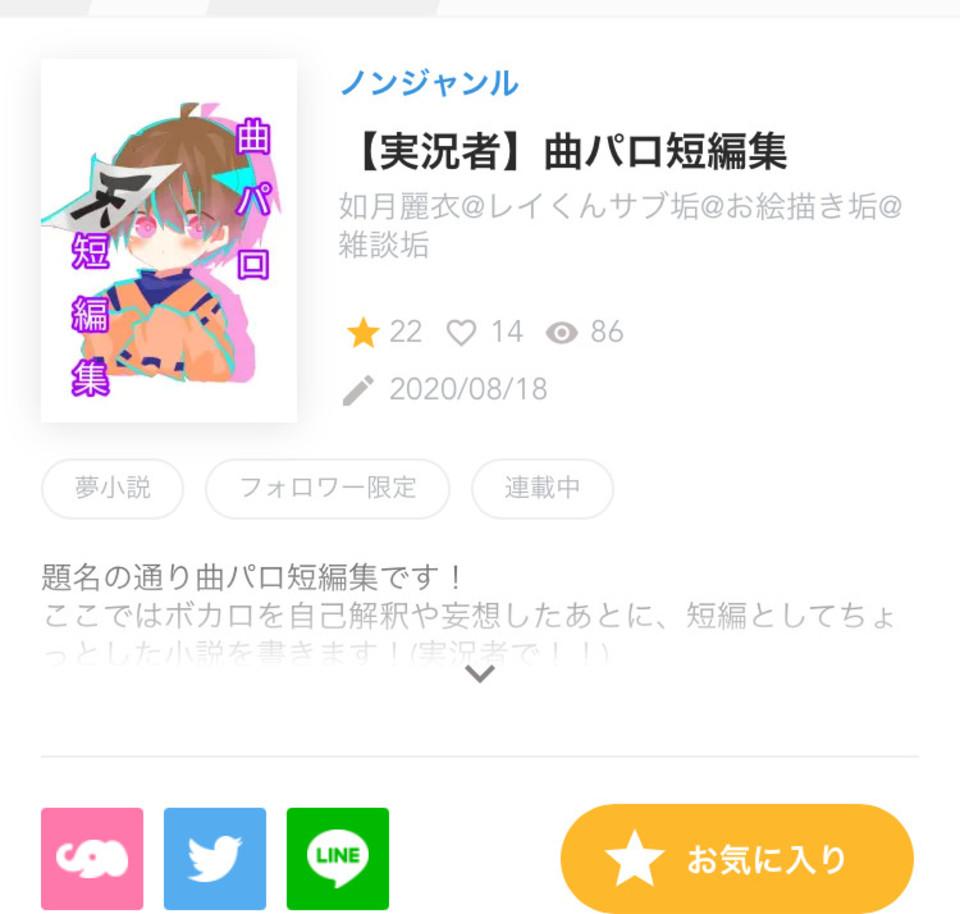This screenshot has height=914, width=960.
Task: Share via the pink elephant icon
Action: (92, 859)
